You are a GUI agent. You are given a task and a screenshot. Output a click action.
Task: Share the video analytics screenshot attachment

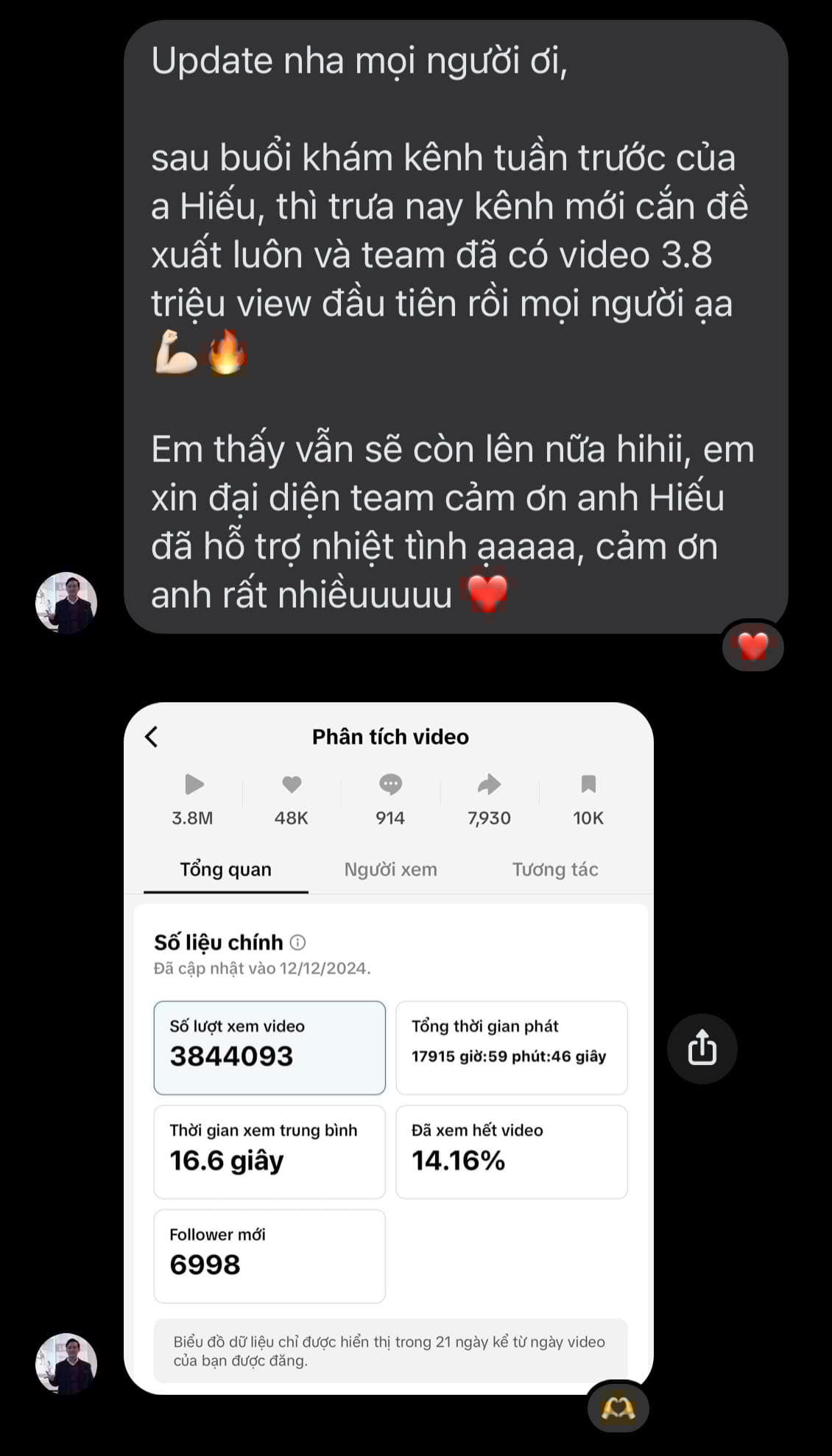click(702, 1047)
